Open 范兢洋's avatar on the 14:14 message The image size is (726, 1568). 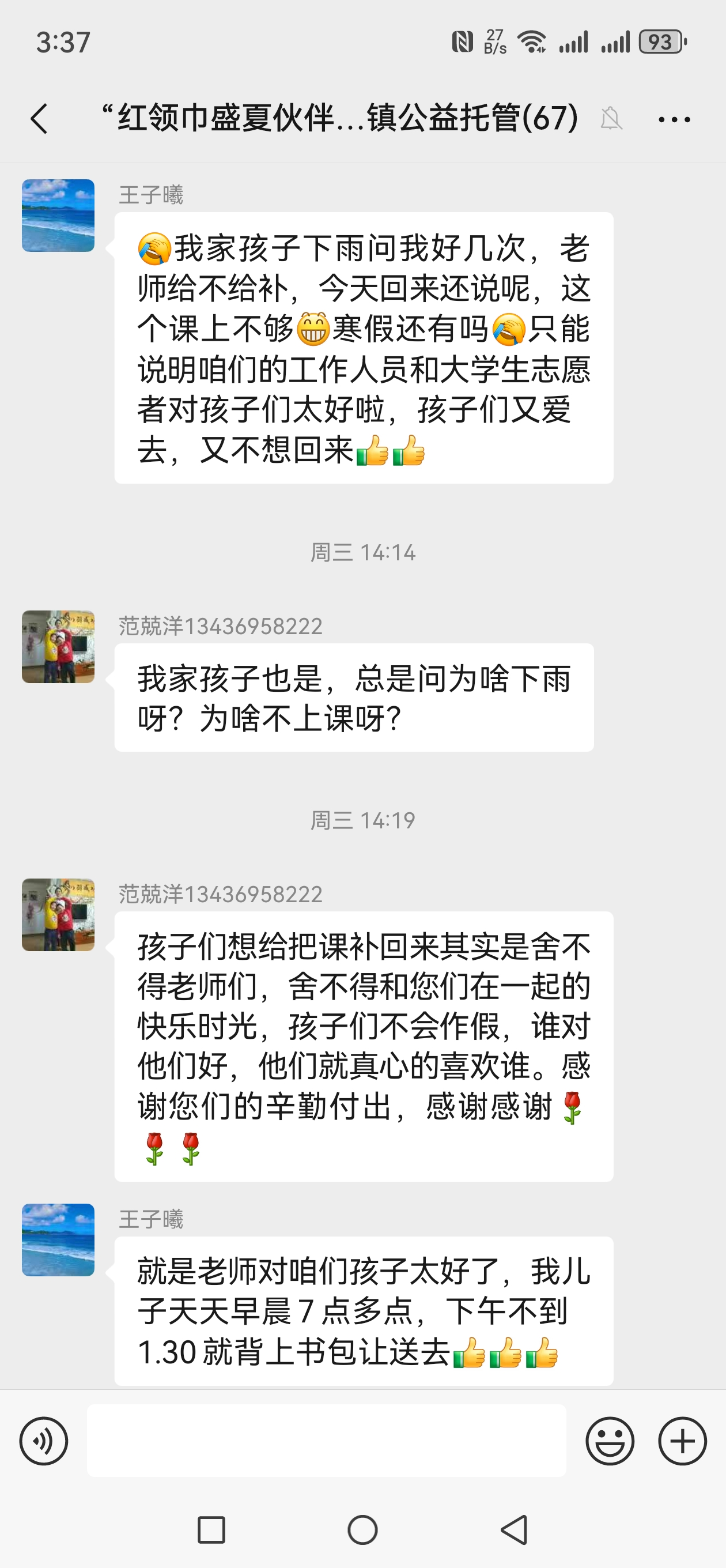[58, 646]
